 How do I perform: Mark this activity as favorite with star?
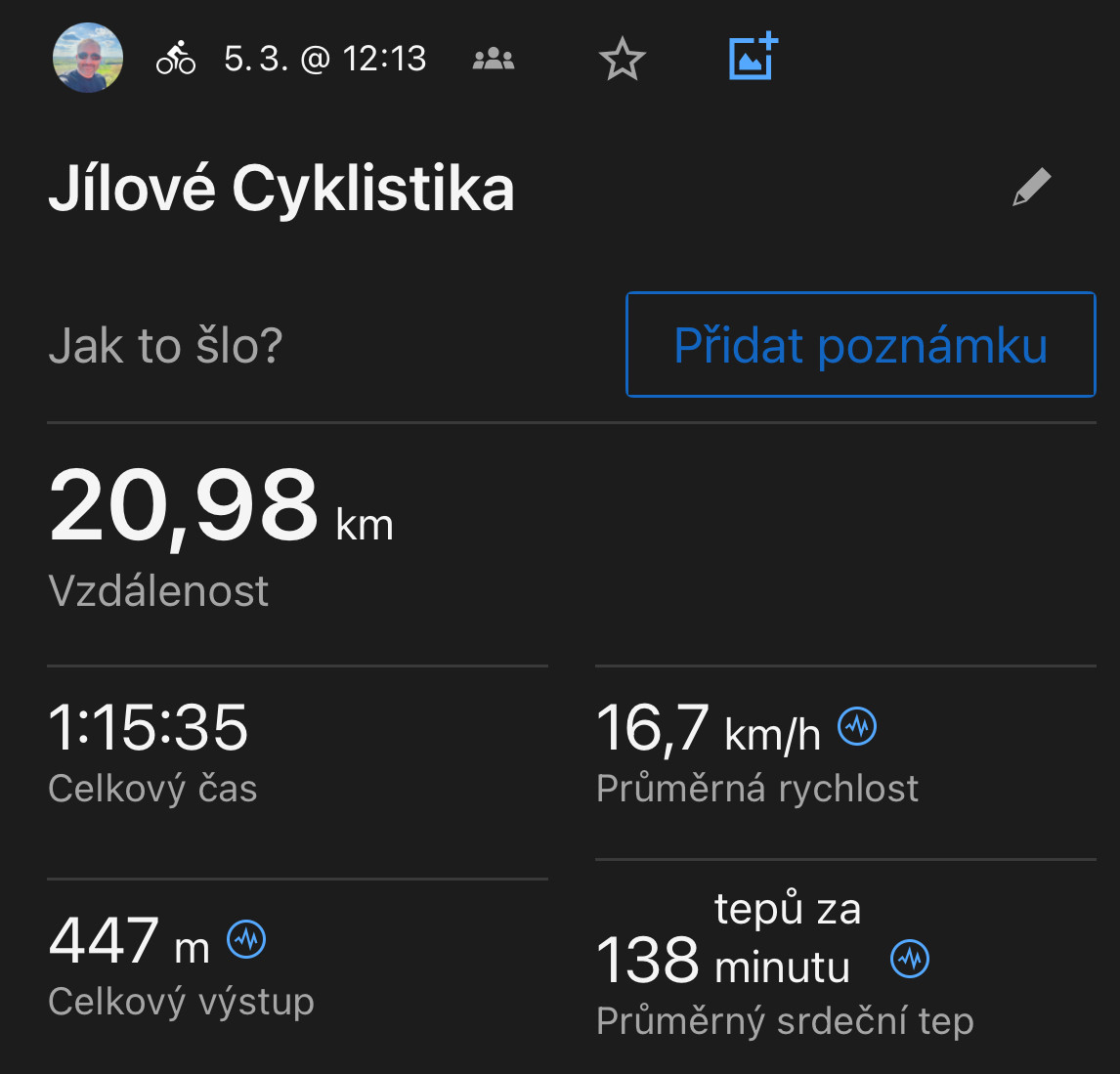click(622, 60)
